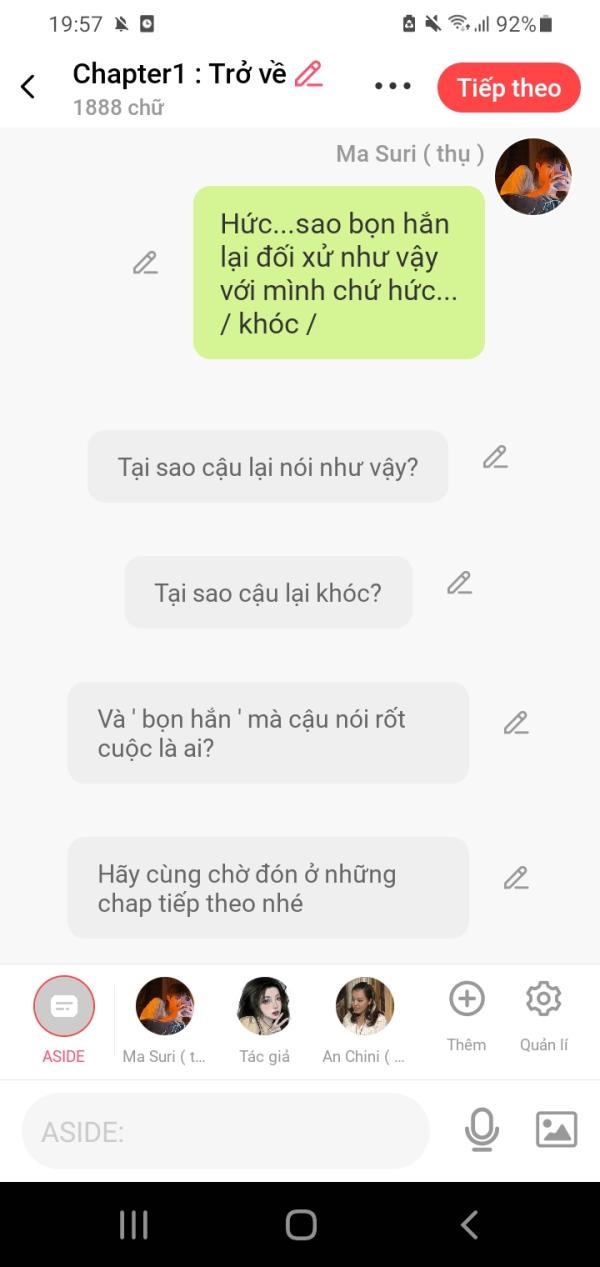
Task: Open the three-dot overflow menu
Action: pos(393,87)
